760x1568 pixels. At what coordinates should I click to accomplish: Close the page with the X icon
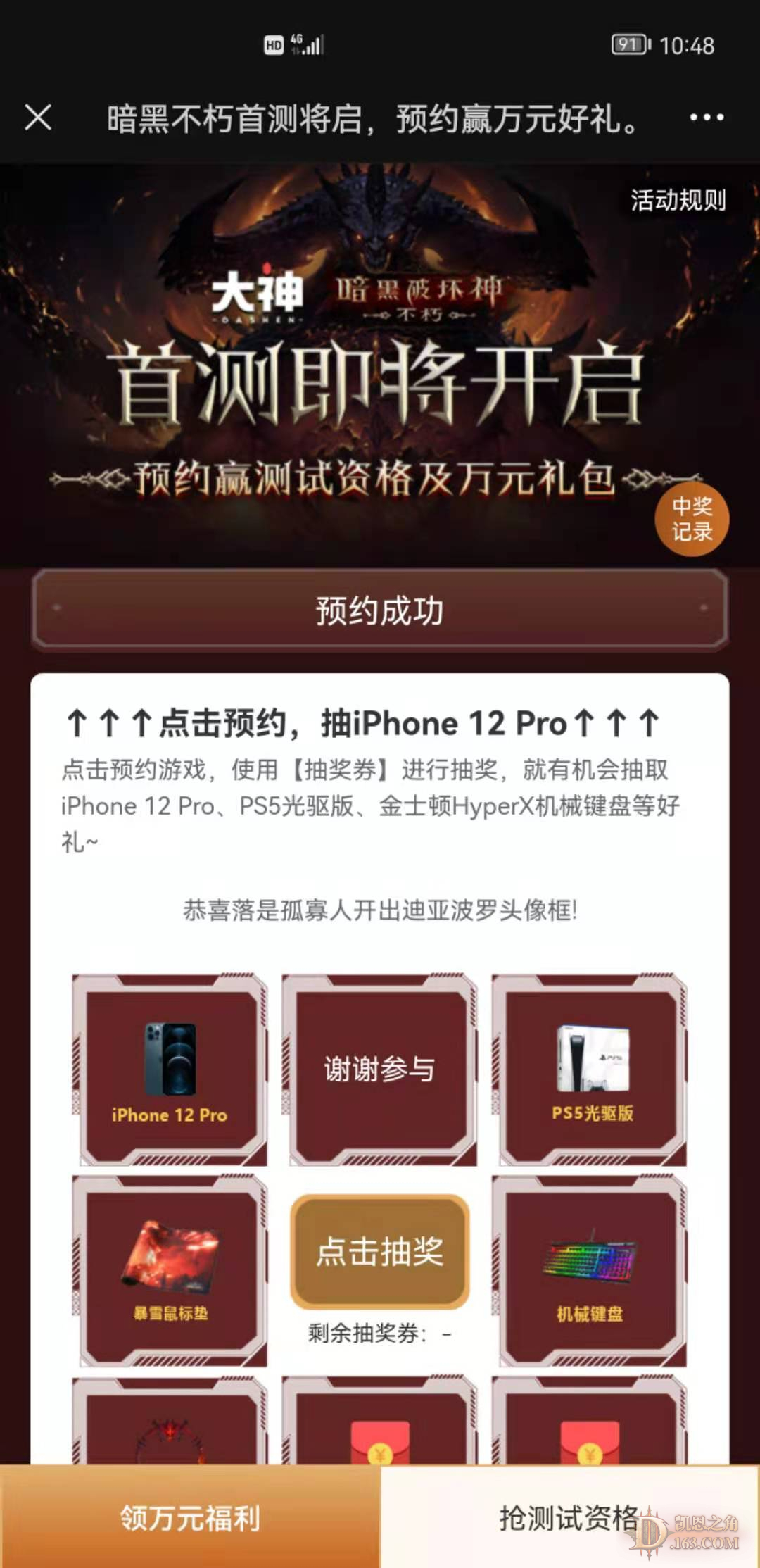(38, 117)
